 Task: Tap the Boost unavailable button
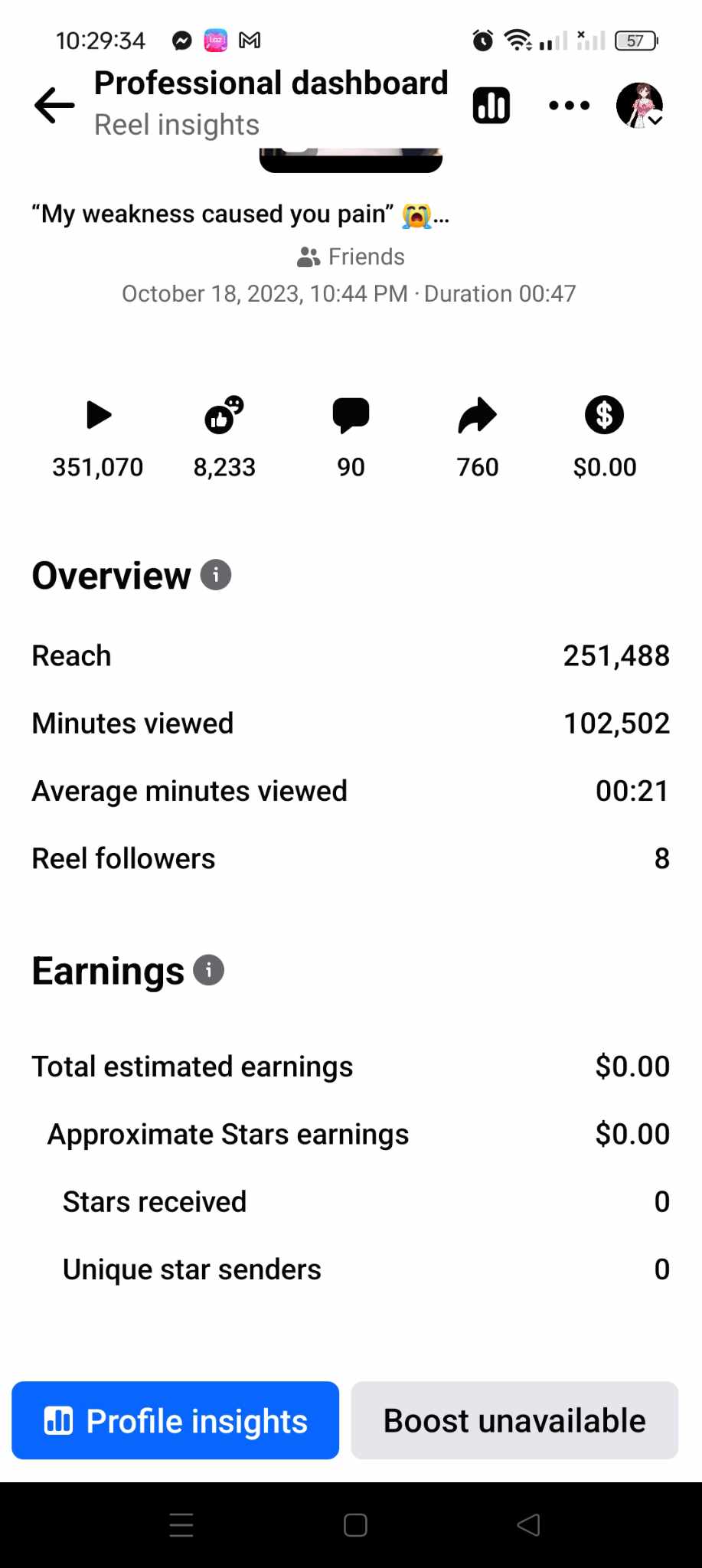(x=514, y=1420)
